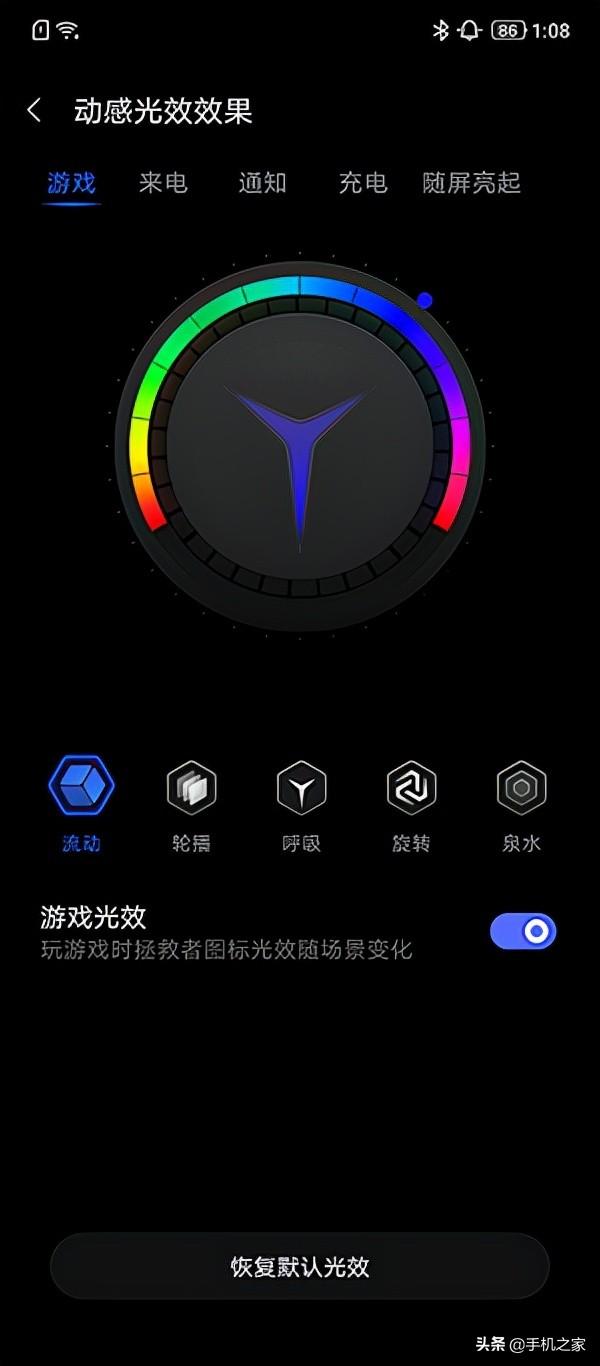
Task: Tap the blue dot on color ring
Action: point(425,300)
